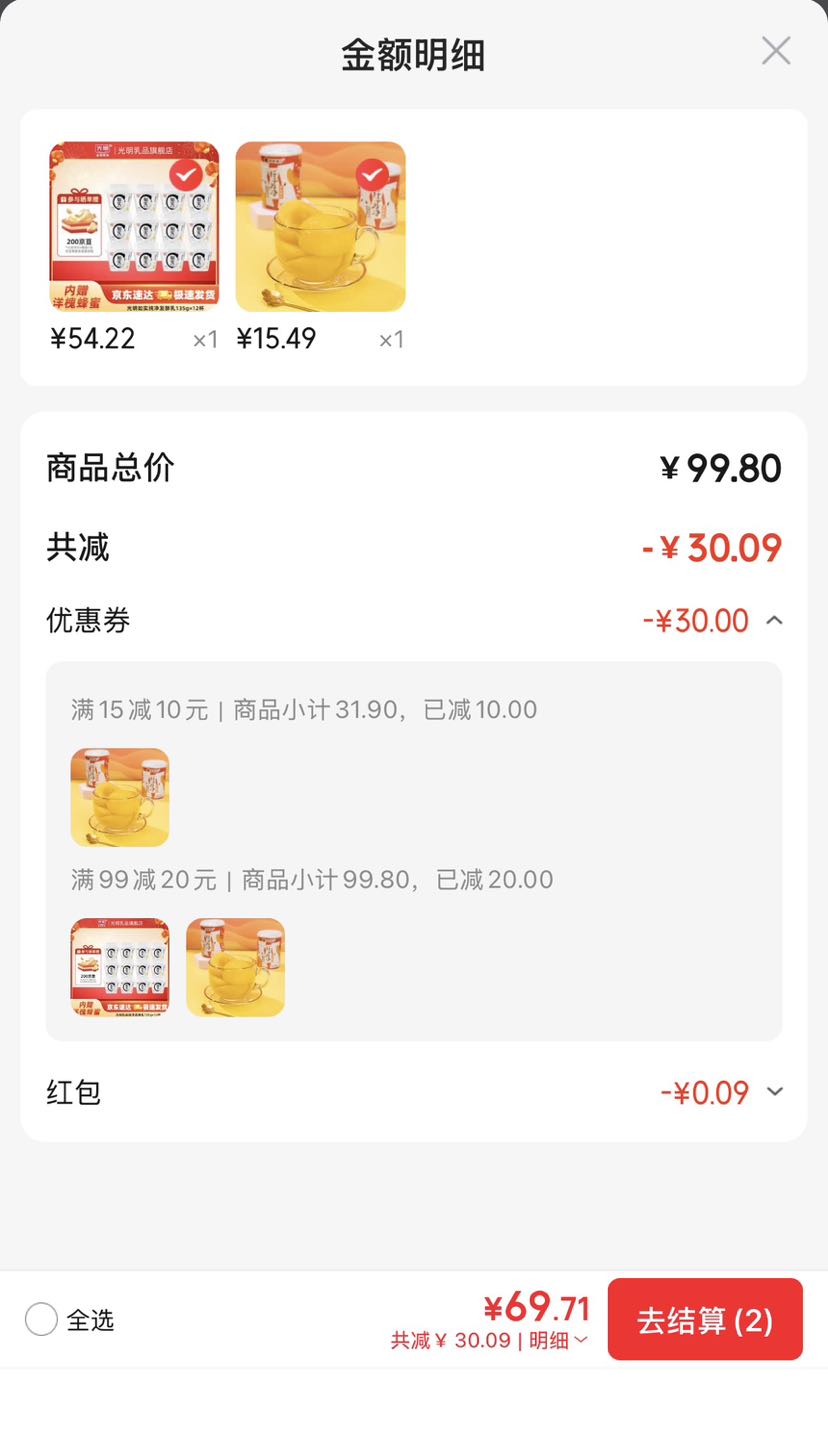The height and width of the screenshot is (1434, 828).
Task: Deselect the ¥15.49 canned peach product
Action: [372, 175]
